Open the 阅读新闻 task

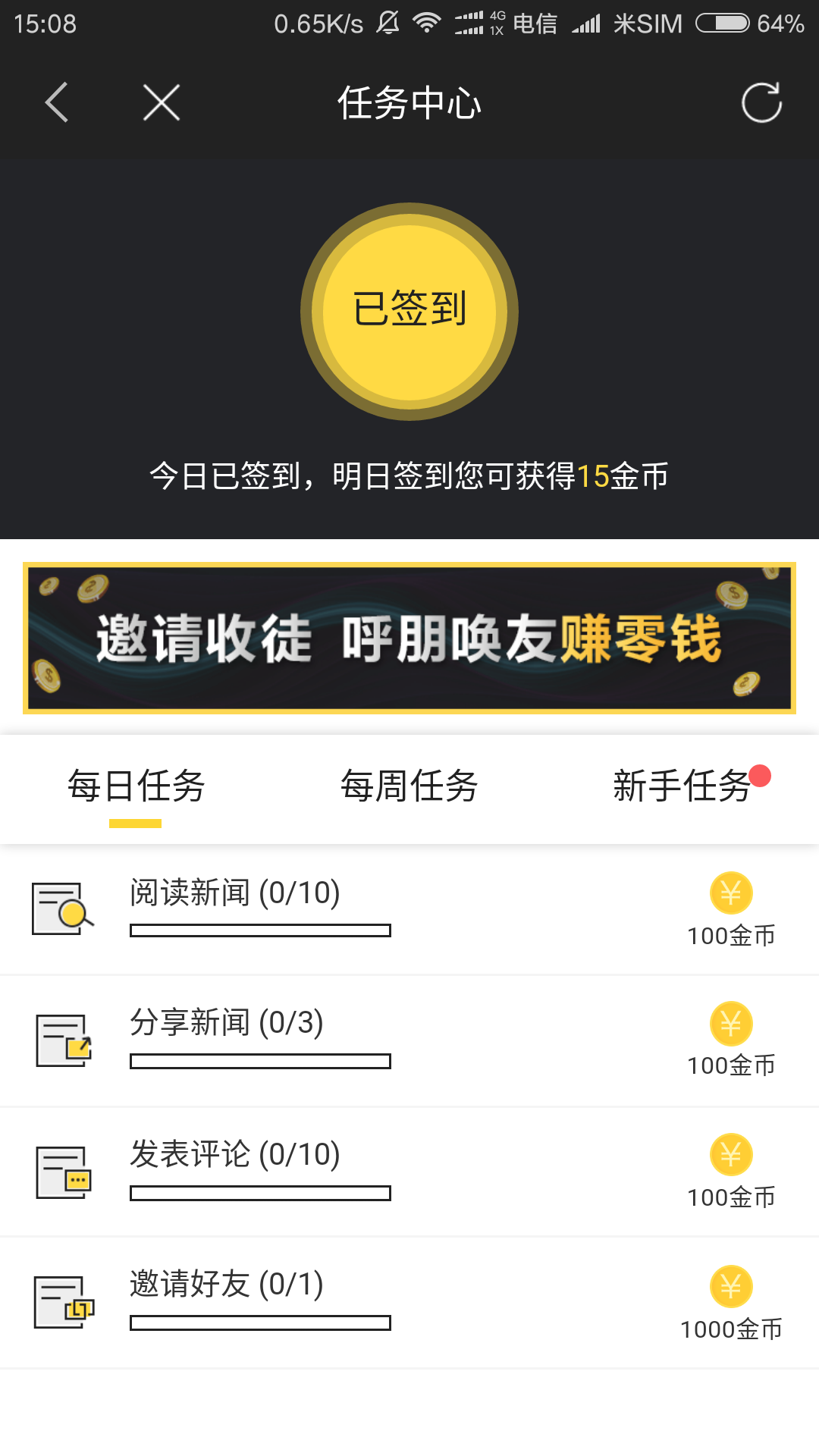409,910
